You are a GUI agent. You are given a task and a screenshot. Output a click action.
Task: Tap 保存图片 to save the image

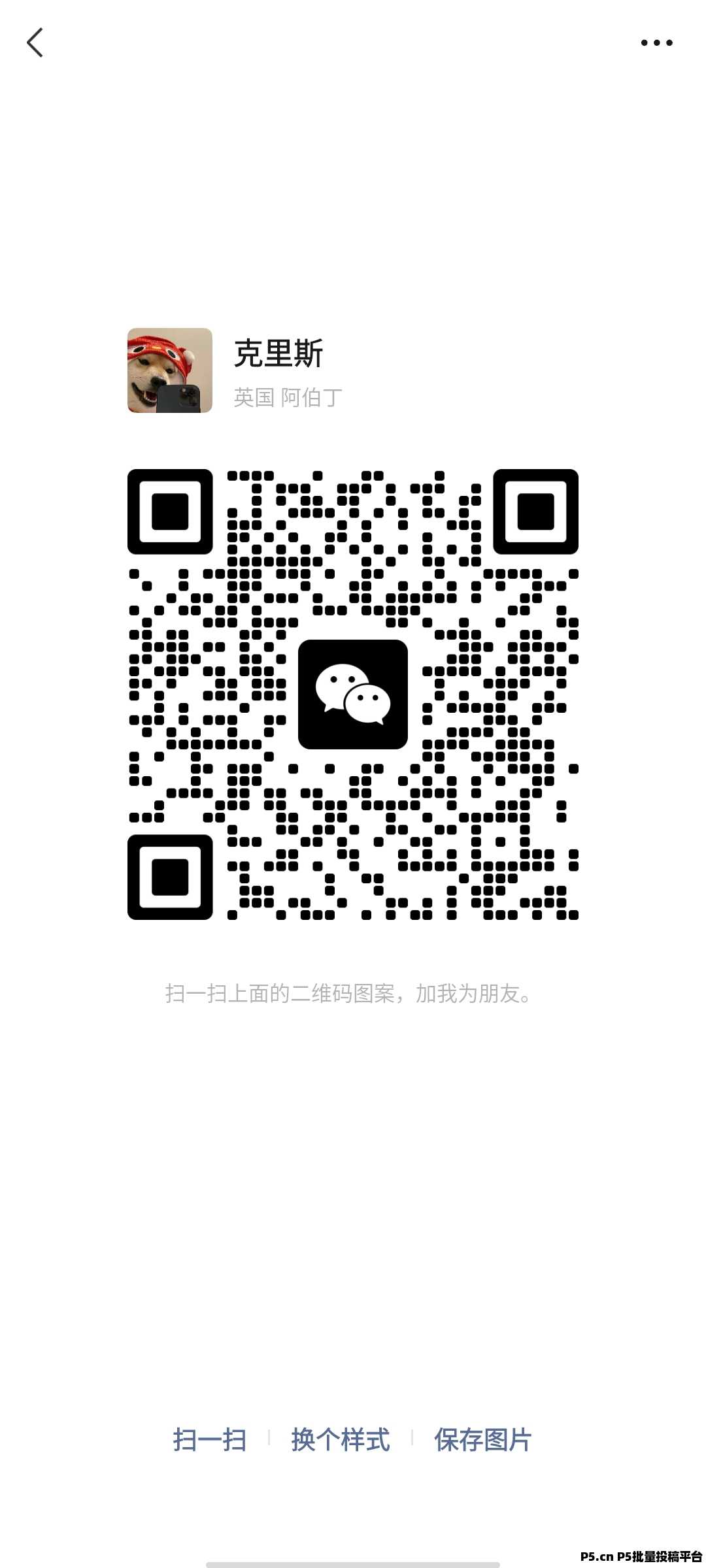pyautogui.click(x=483, y=1439)
